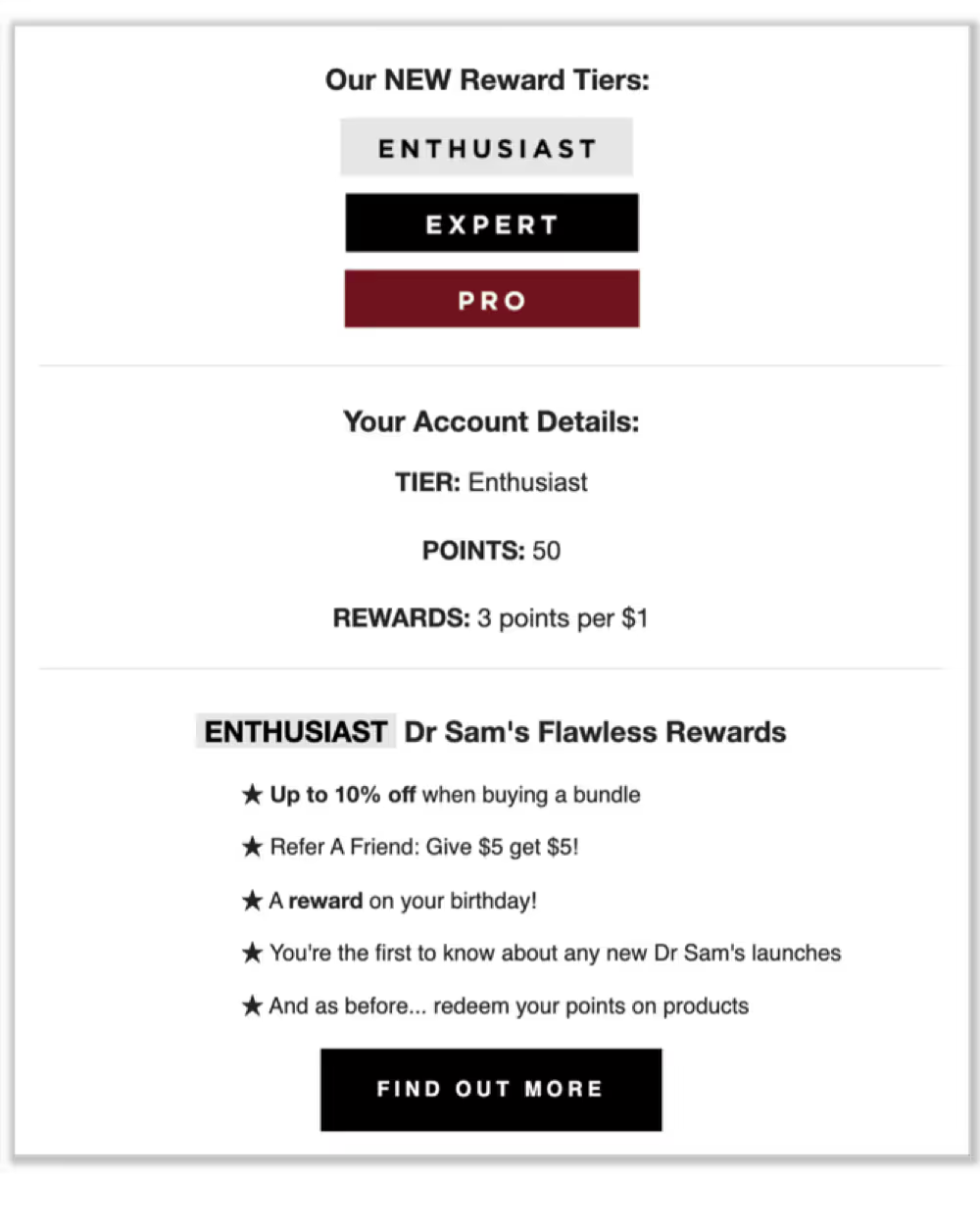Tap the Find Out More button

click(491, 1089)
